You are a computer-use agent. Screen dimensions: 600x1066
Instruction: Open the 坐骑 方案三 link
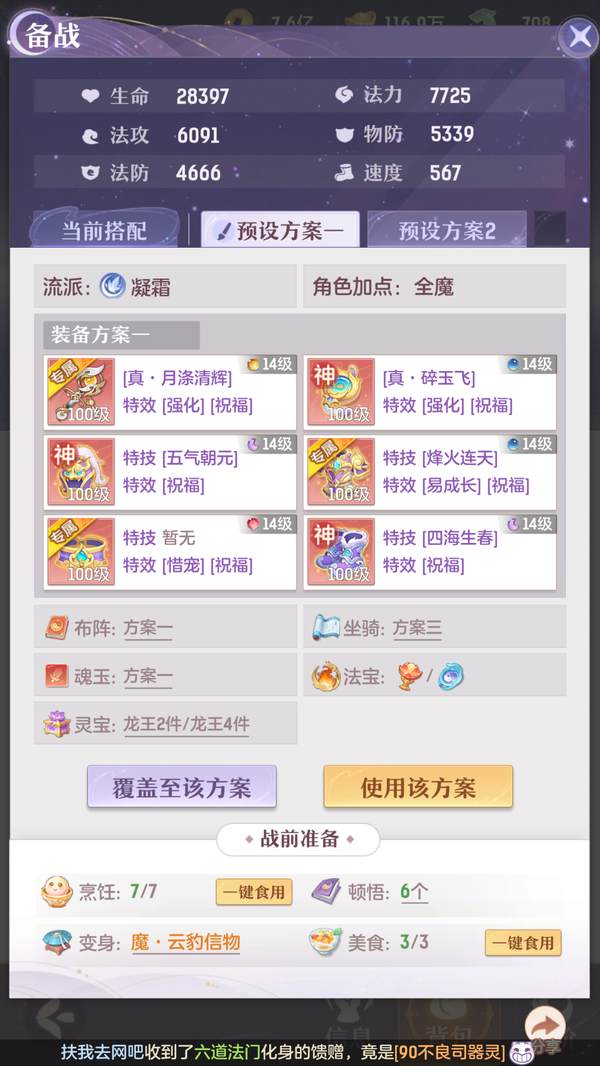point(417,627)
